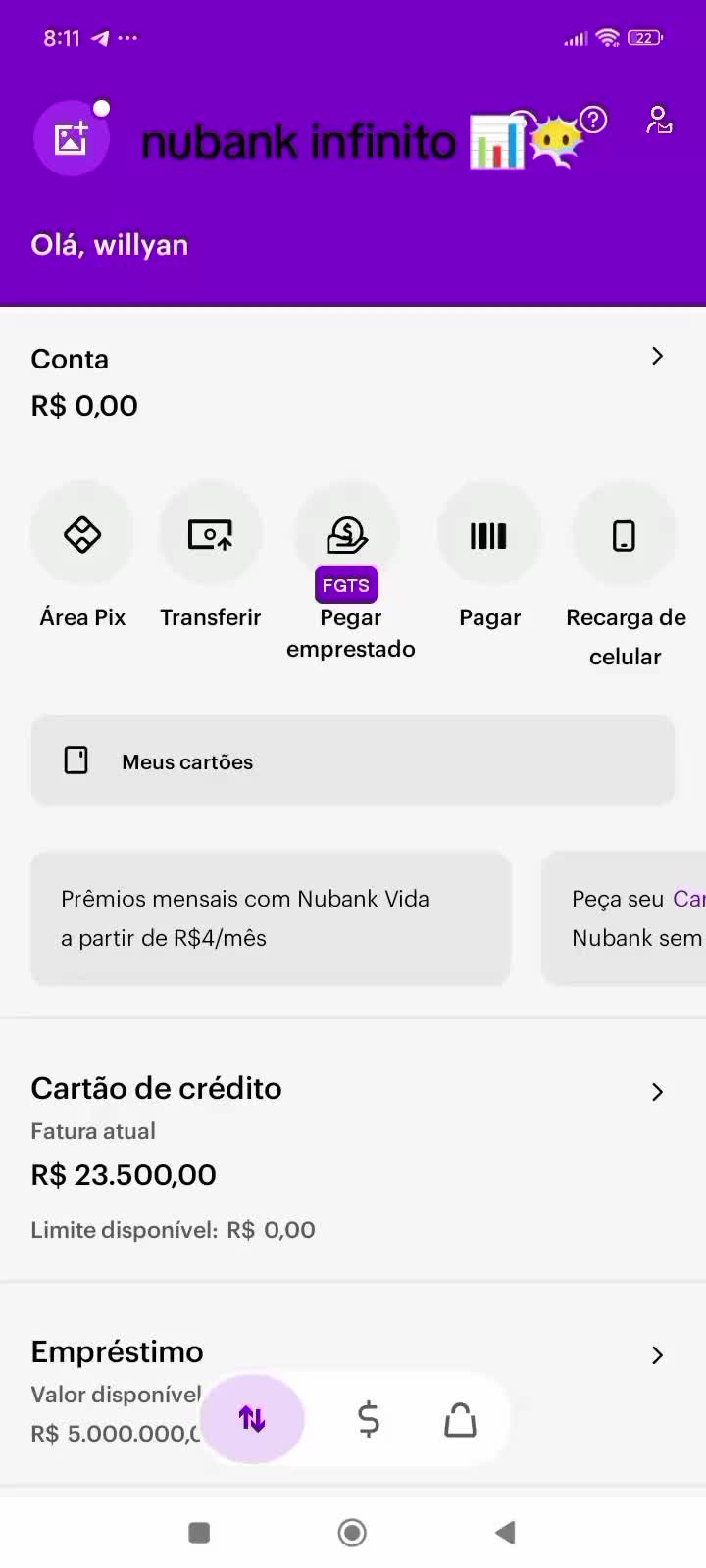
Task: Open the Conta account details
Action: coord(353,382)
